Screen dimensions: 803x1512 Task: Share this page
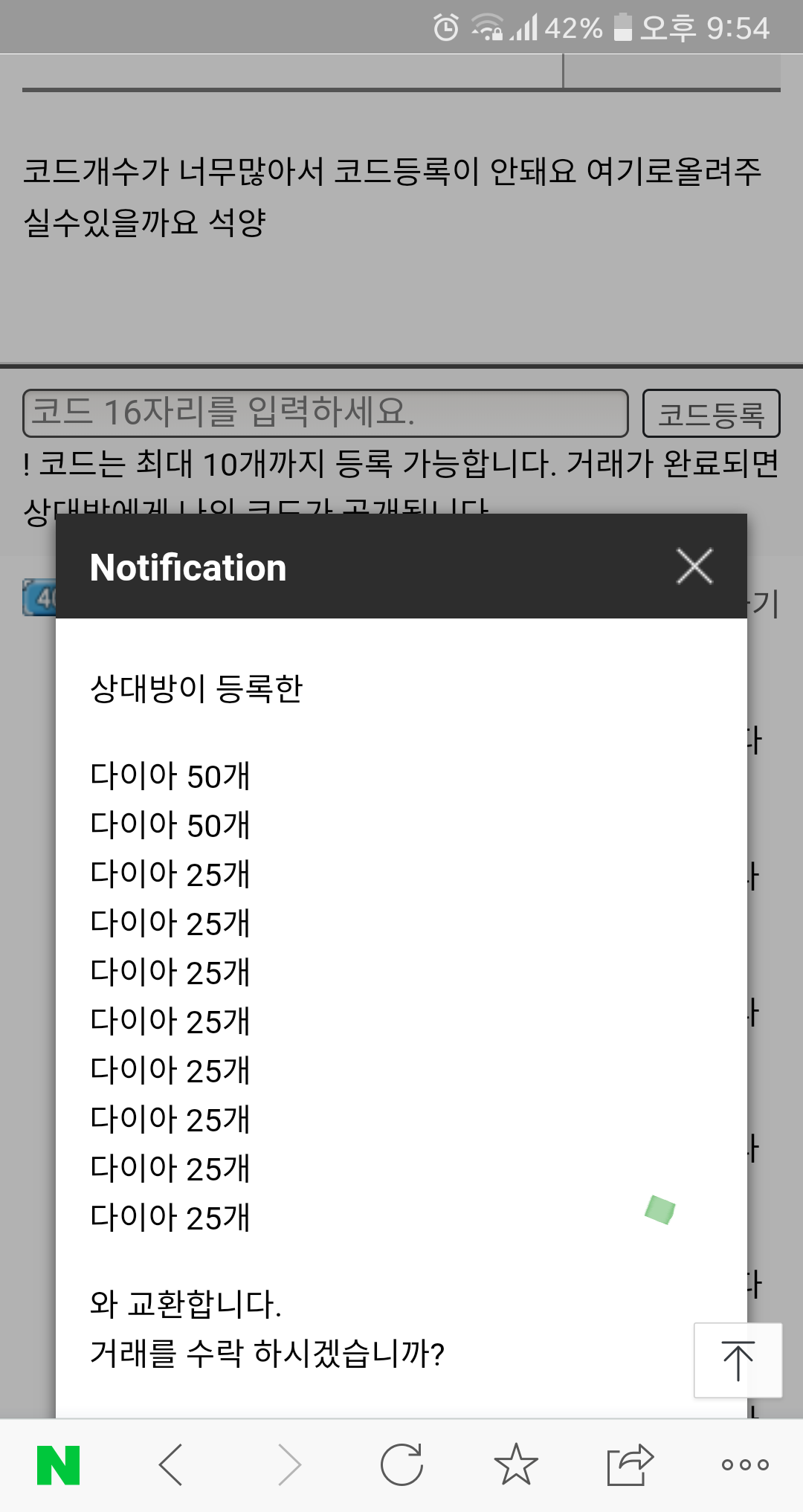point(630,1465)
